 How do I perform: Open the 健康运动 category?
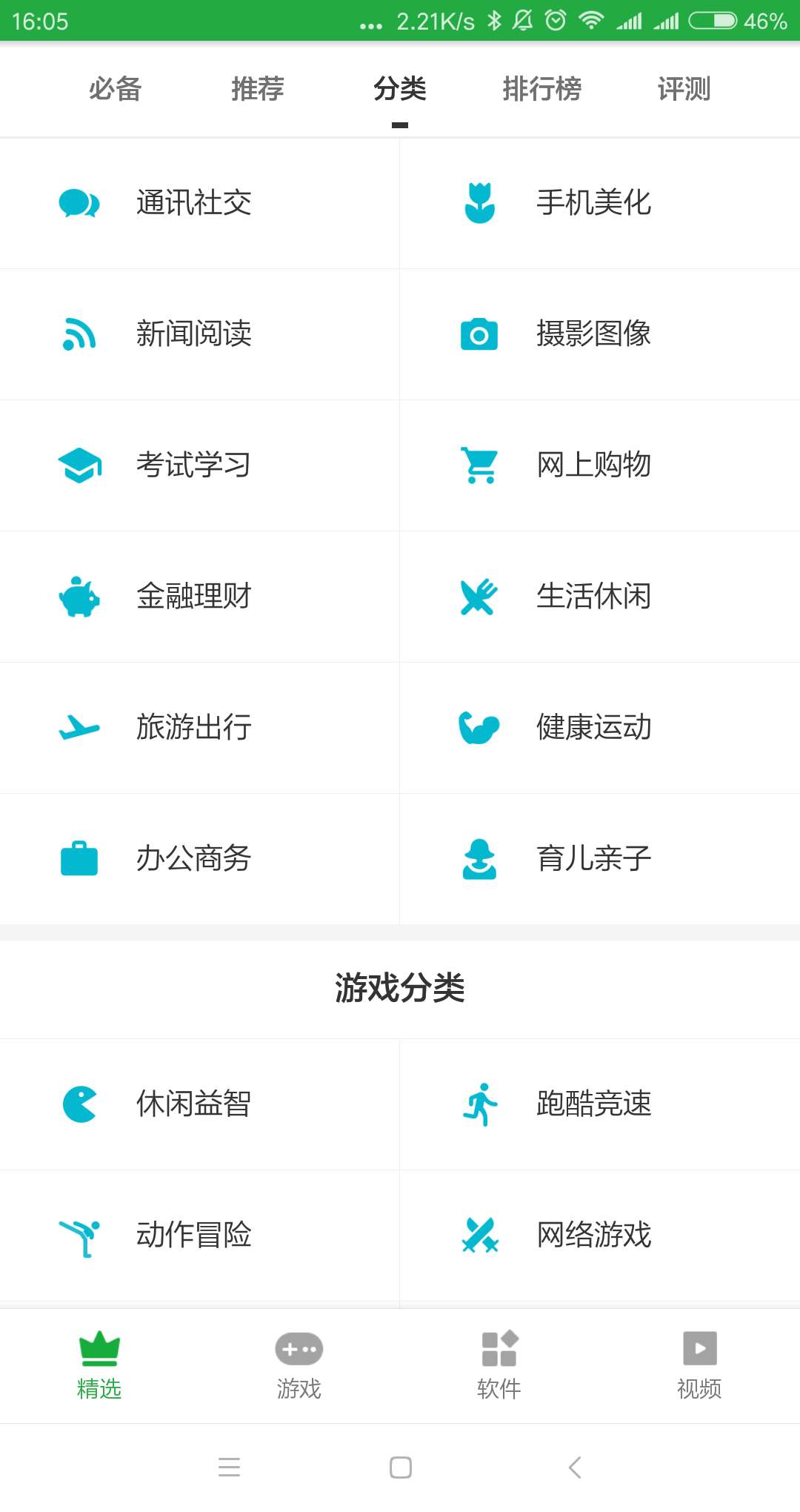coord(594,728)
